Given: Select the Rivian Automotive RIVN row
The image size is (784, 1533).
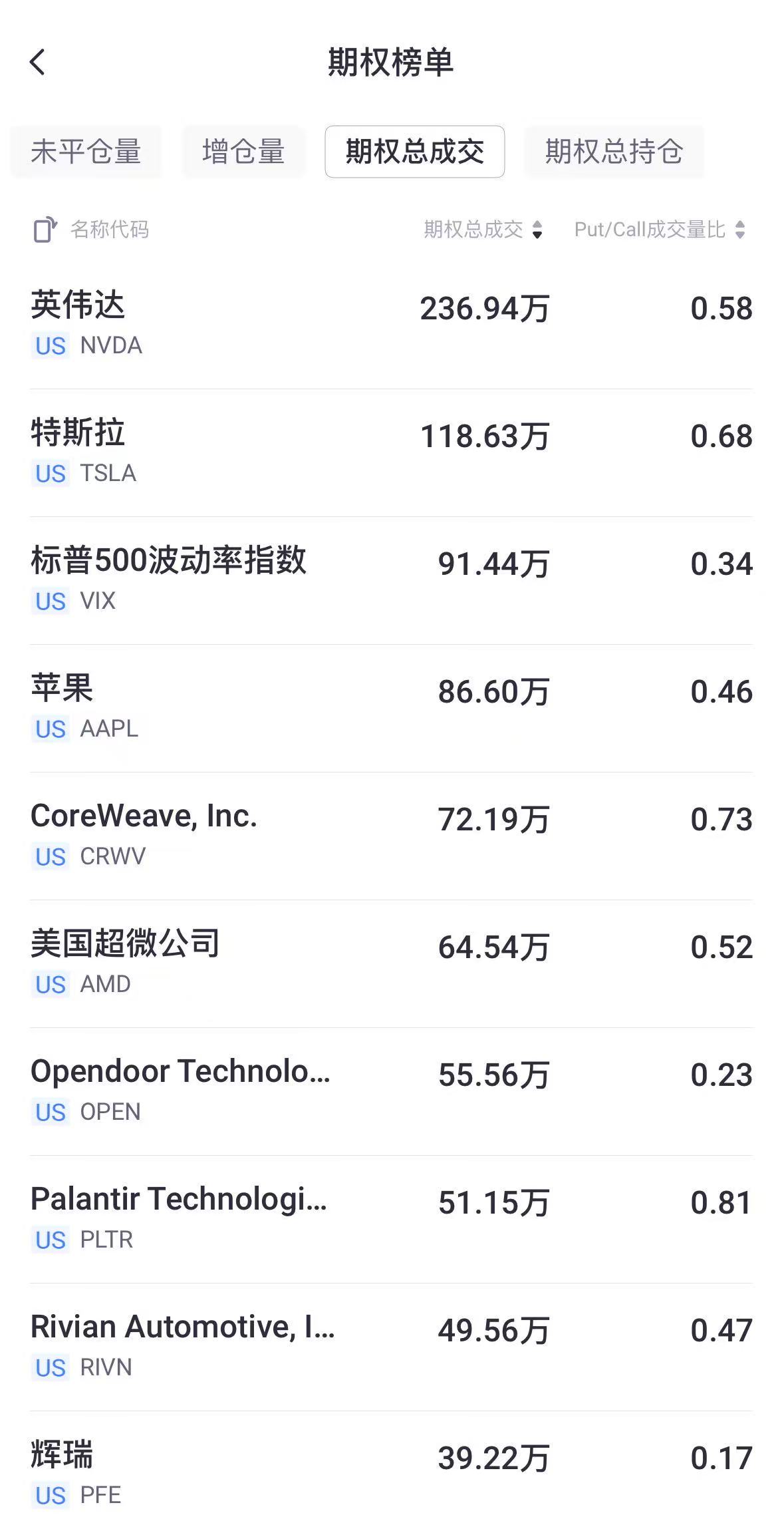Looking at the screenshot, I should [391, 1345].
